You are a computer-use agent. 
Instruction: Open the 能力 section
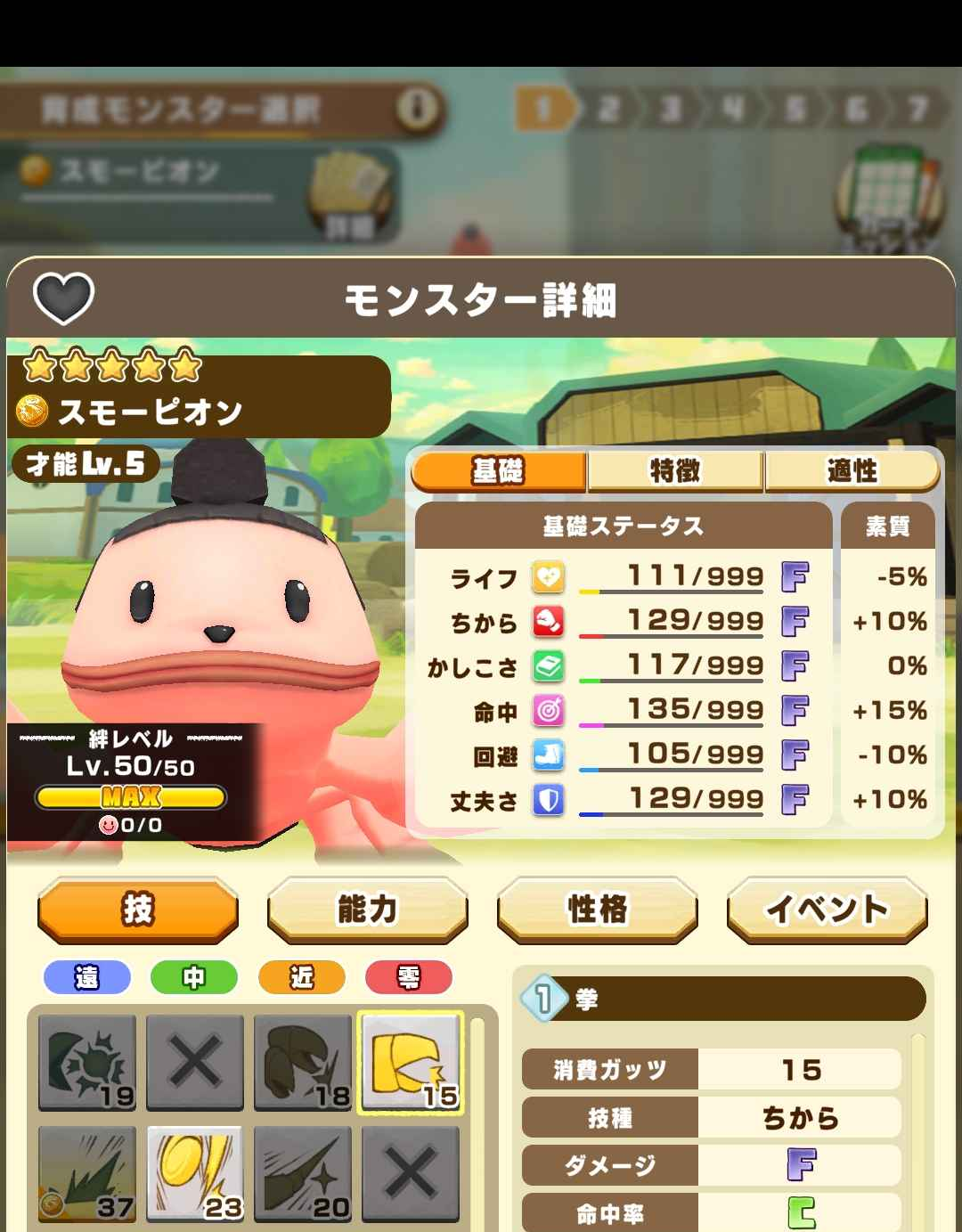point(367,910)
